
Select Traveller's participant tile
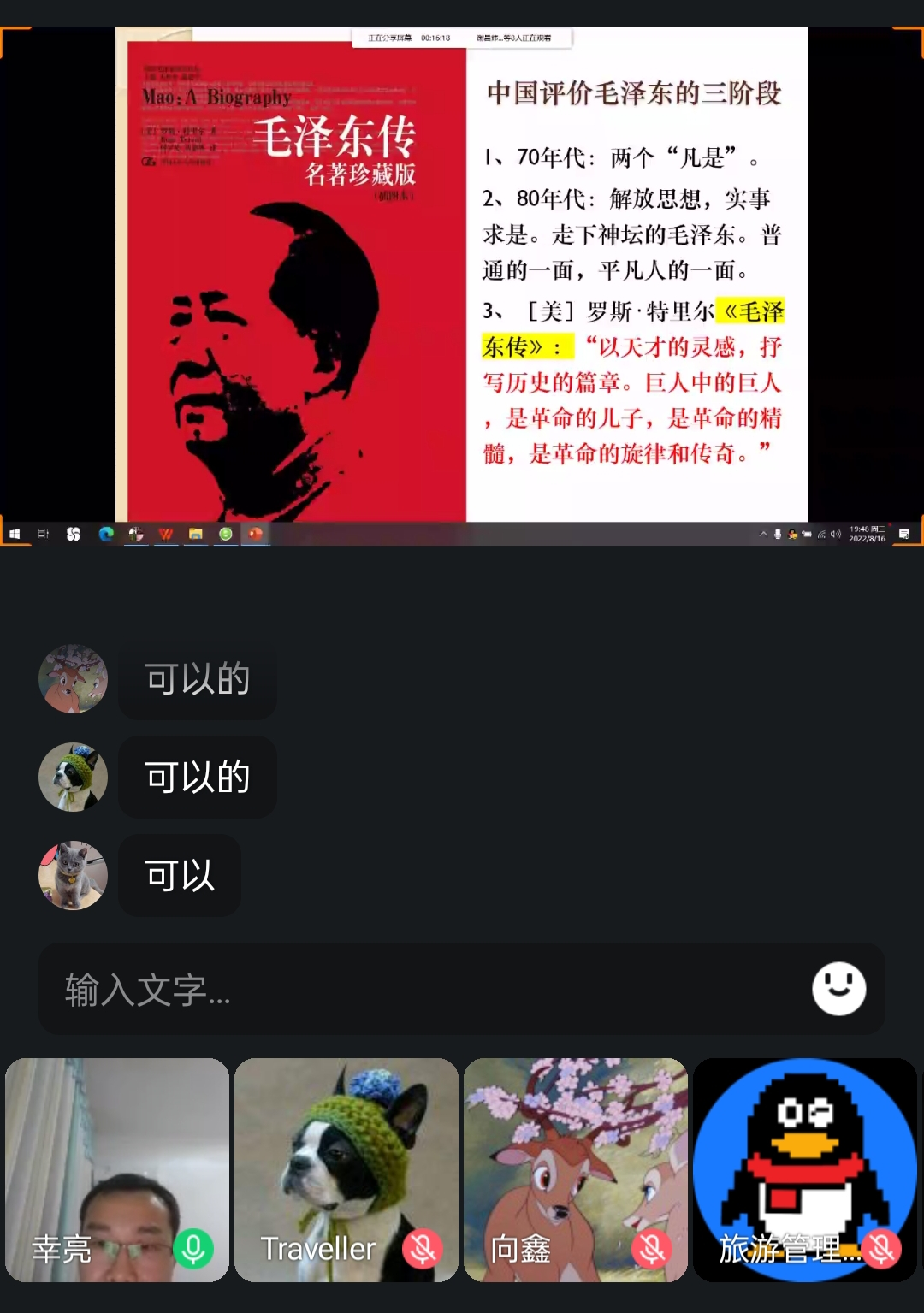[346, 1169]
